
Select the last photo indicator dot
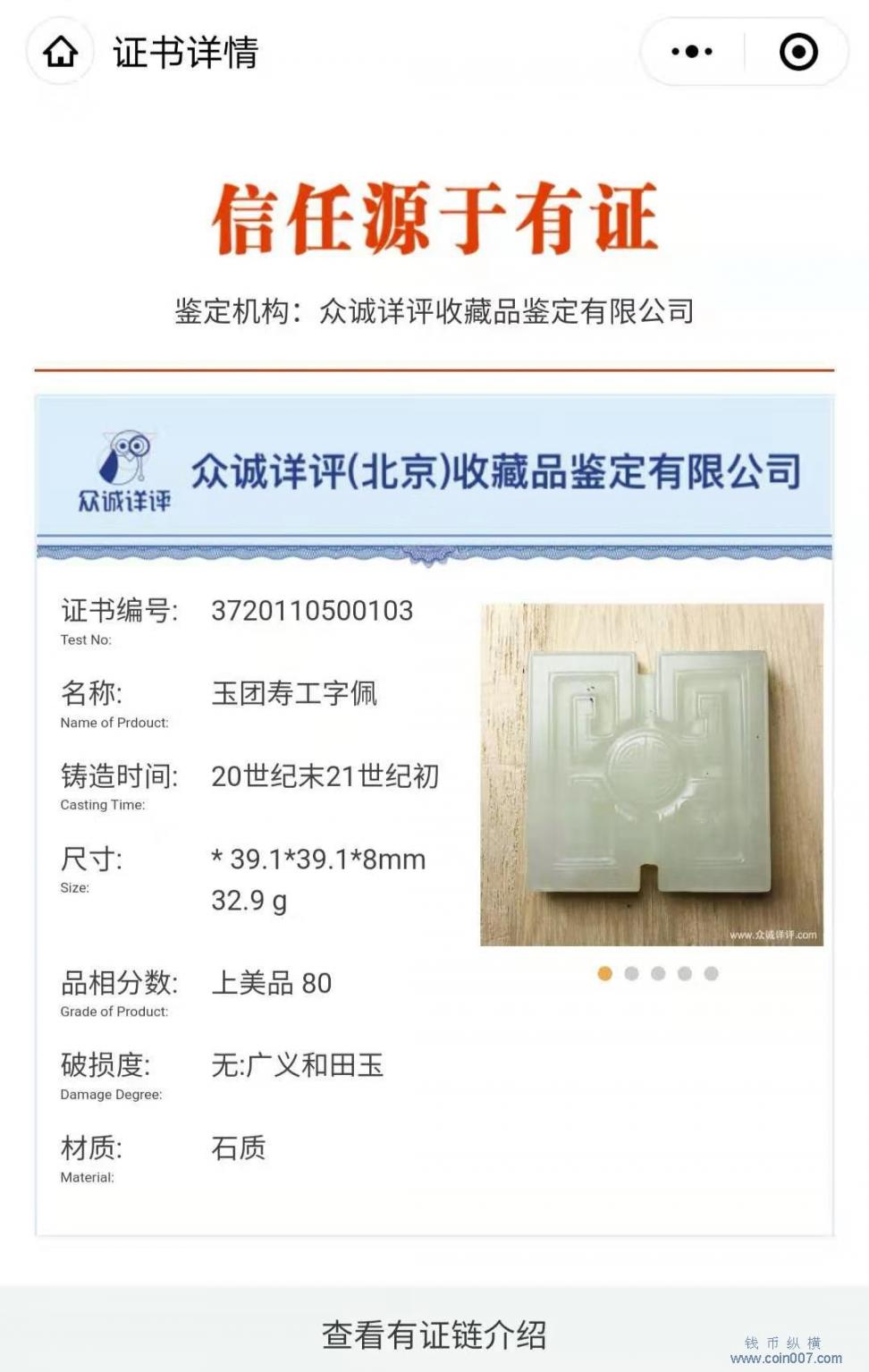(711, 973)
